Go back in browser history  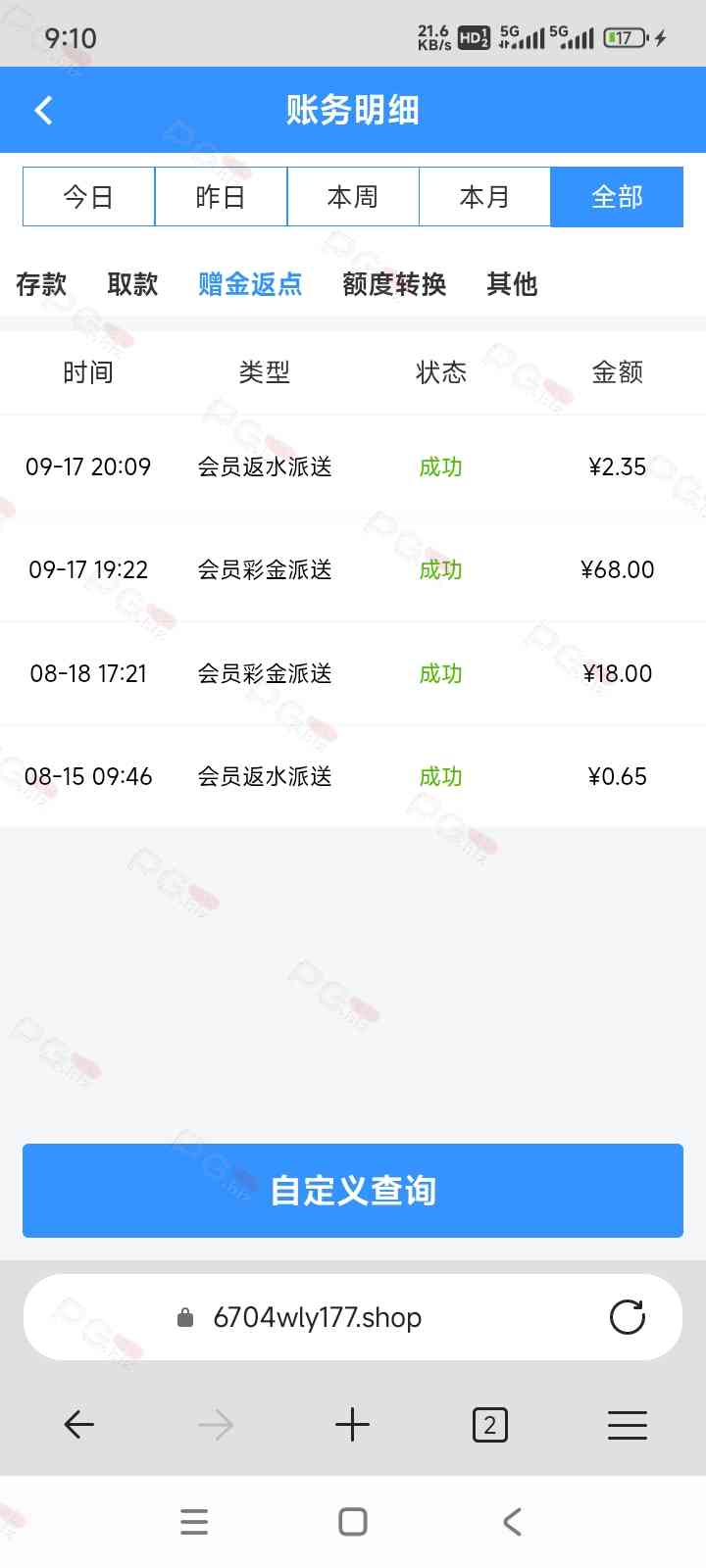coord(78,1425)
